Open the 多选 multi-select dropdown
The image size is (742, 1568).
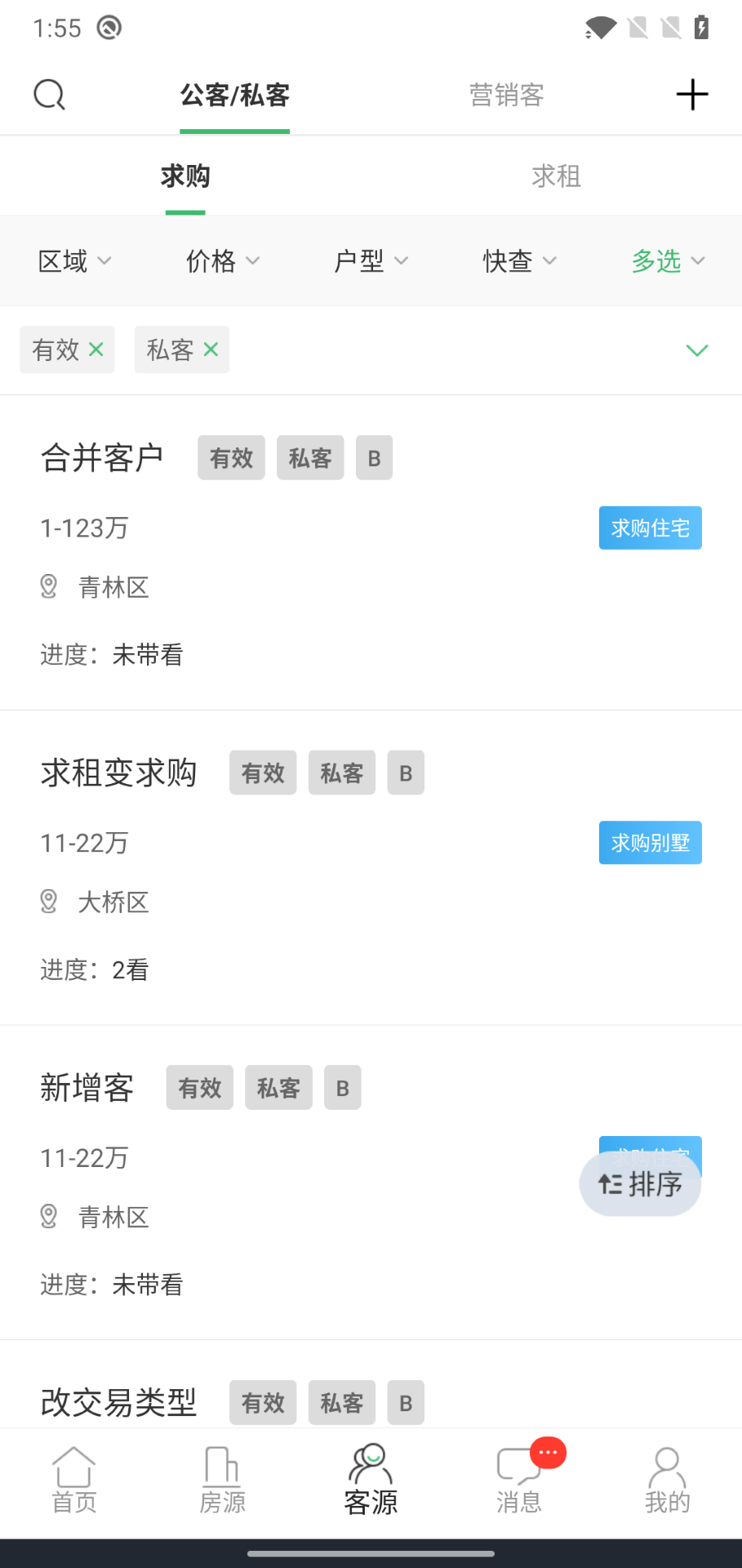(668, 261)
